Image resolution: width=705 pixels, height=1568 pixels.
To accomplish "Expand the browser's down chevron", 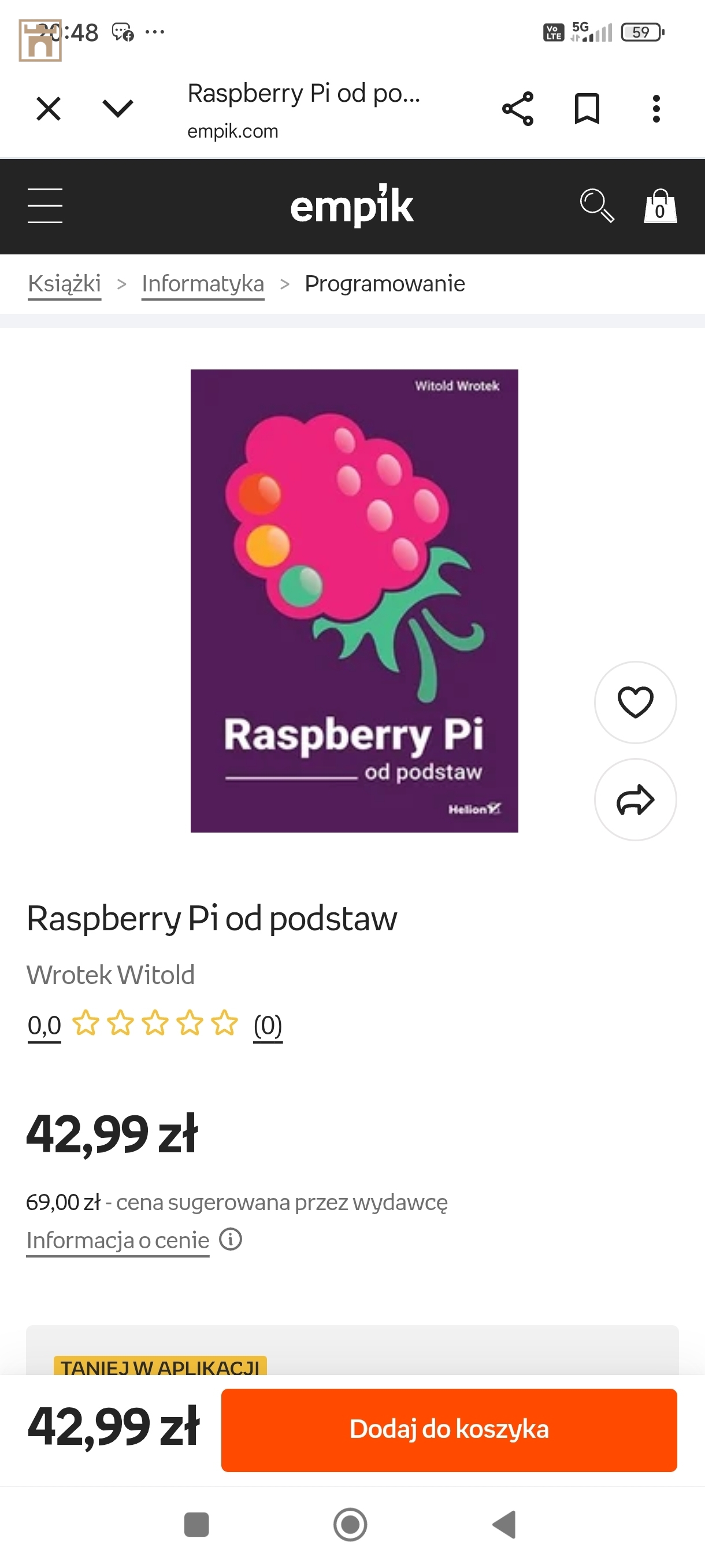I will 117,109.
